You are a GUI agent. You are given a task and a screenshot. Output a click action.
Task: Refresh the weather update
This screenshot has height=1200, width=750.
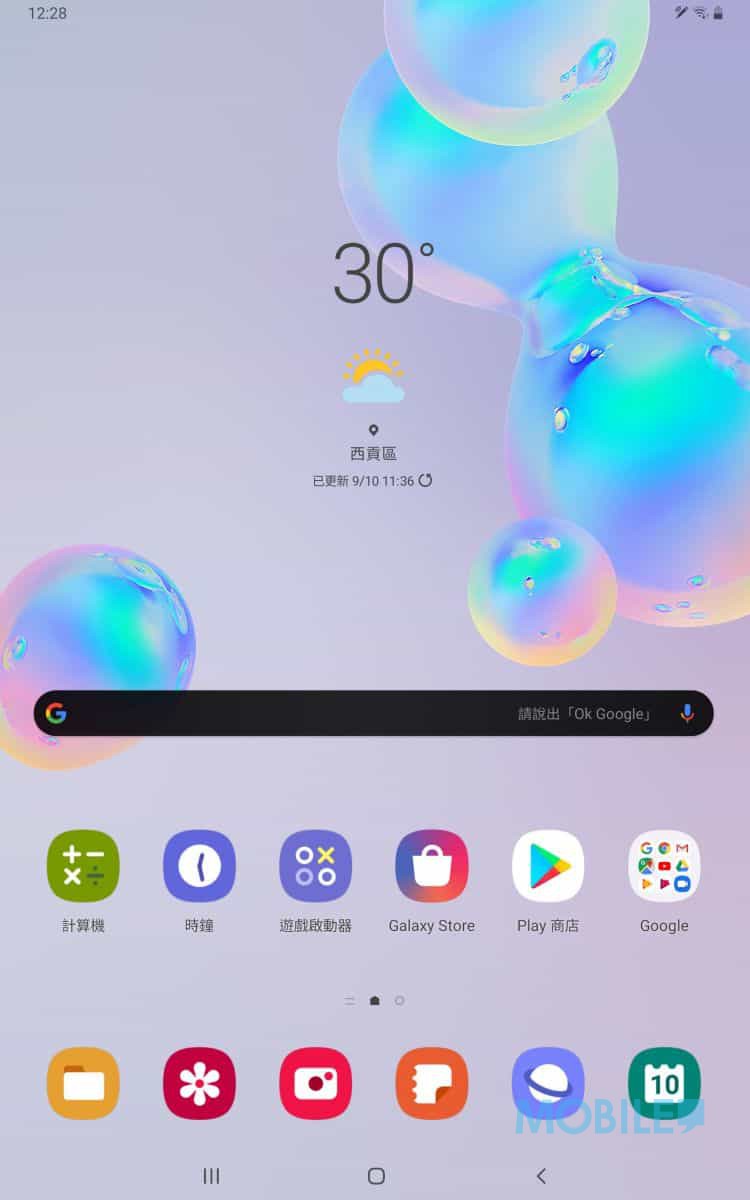pyautogui.click(x=425, y=480)
